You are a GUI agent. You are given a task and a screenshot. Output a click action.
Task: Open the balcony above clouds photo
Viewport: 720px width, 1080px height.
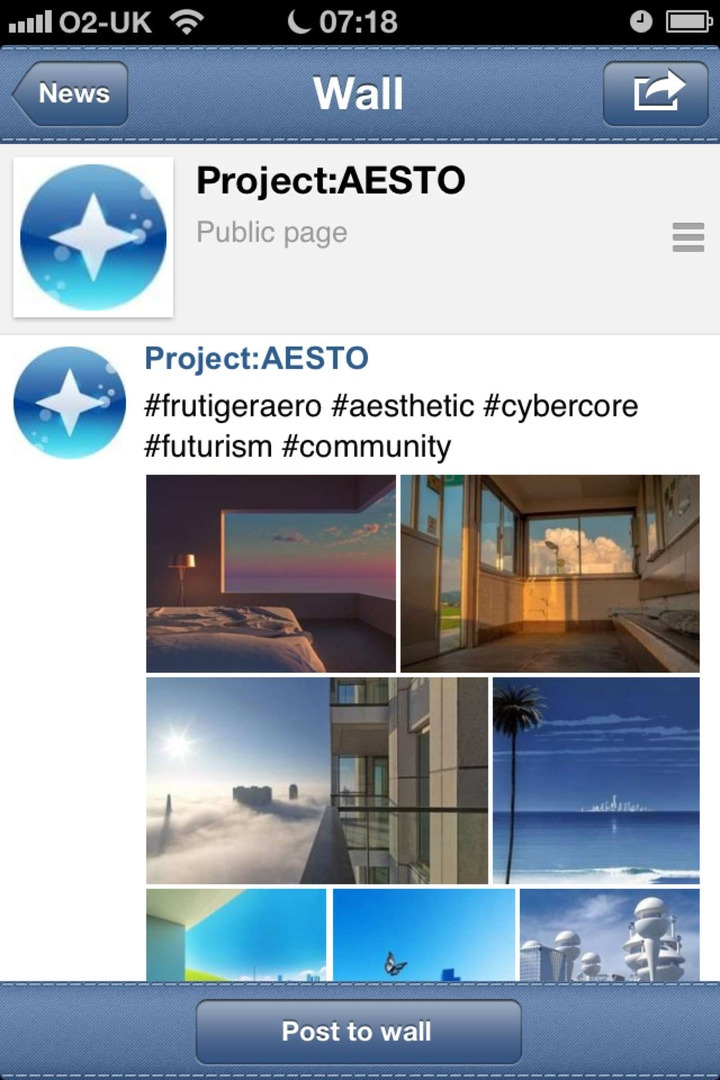[316, 780]
